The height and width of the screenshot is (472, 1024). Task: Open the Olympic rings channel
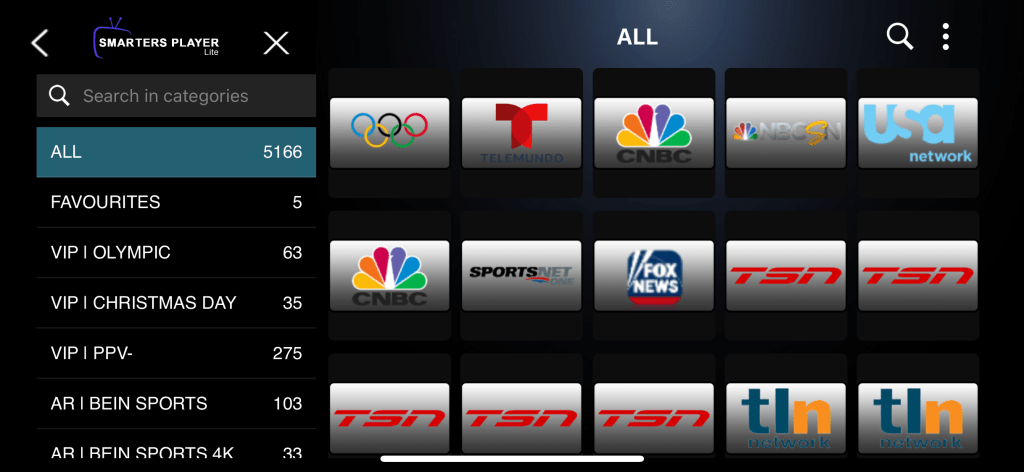(389, 132)
